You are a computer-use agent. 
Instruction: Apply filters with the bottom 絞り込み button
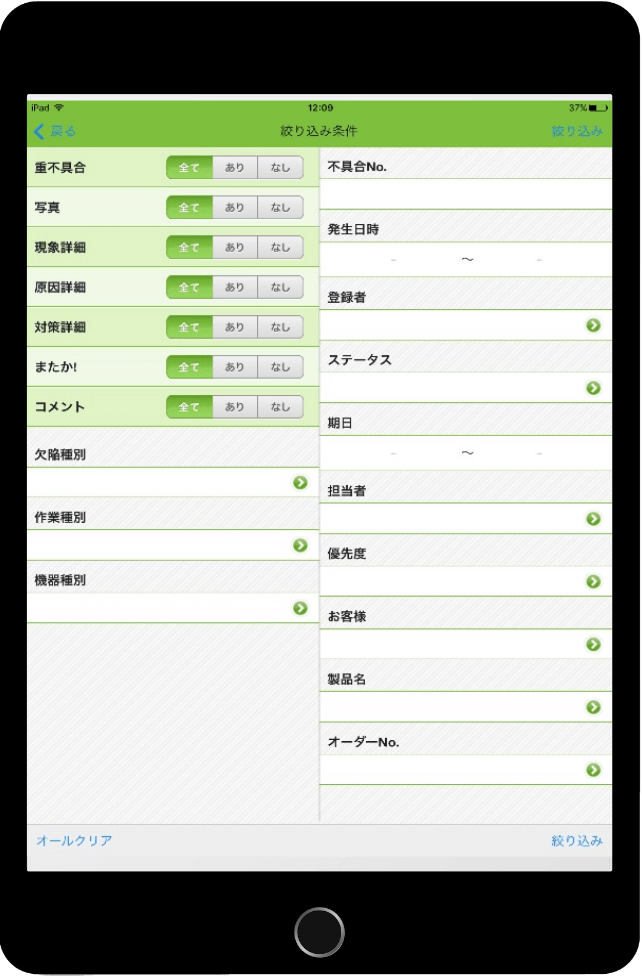coord(577,841)
